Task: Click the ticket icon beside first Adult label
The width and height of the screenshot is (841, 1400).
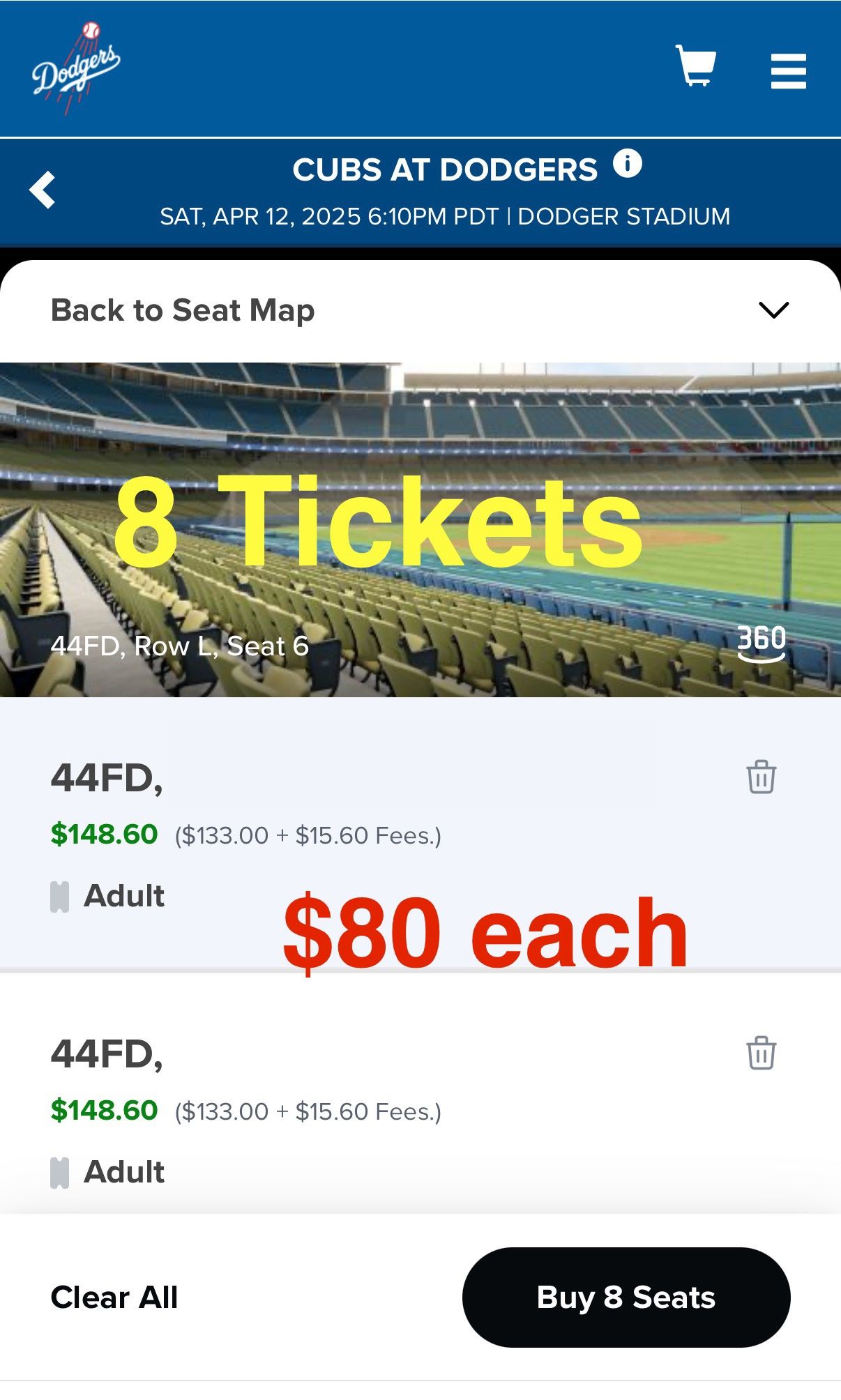Action: (x=59, y=896)
